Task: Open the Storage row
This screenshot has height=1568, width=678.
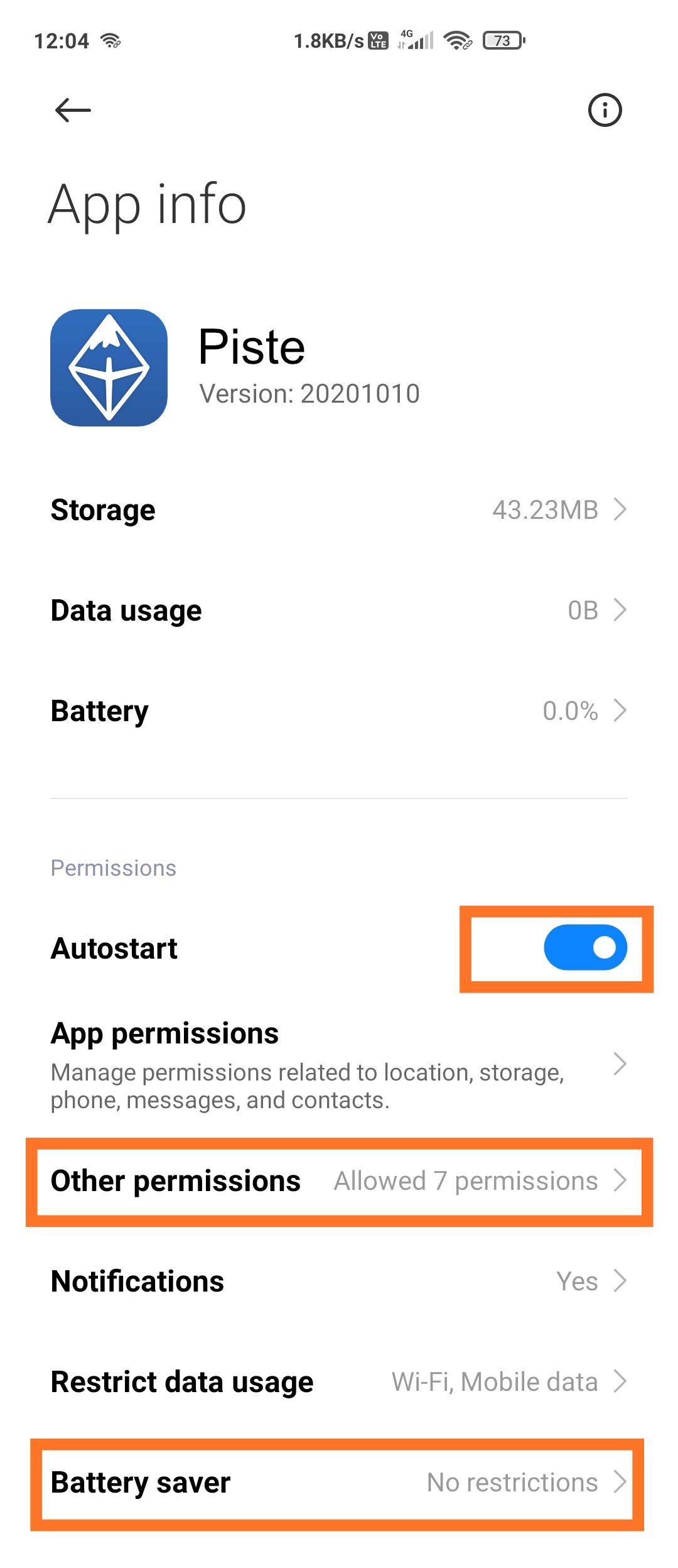Action: (339, 509)
